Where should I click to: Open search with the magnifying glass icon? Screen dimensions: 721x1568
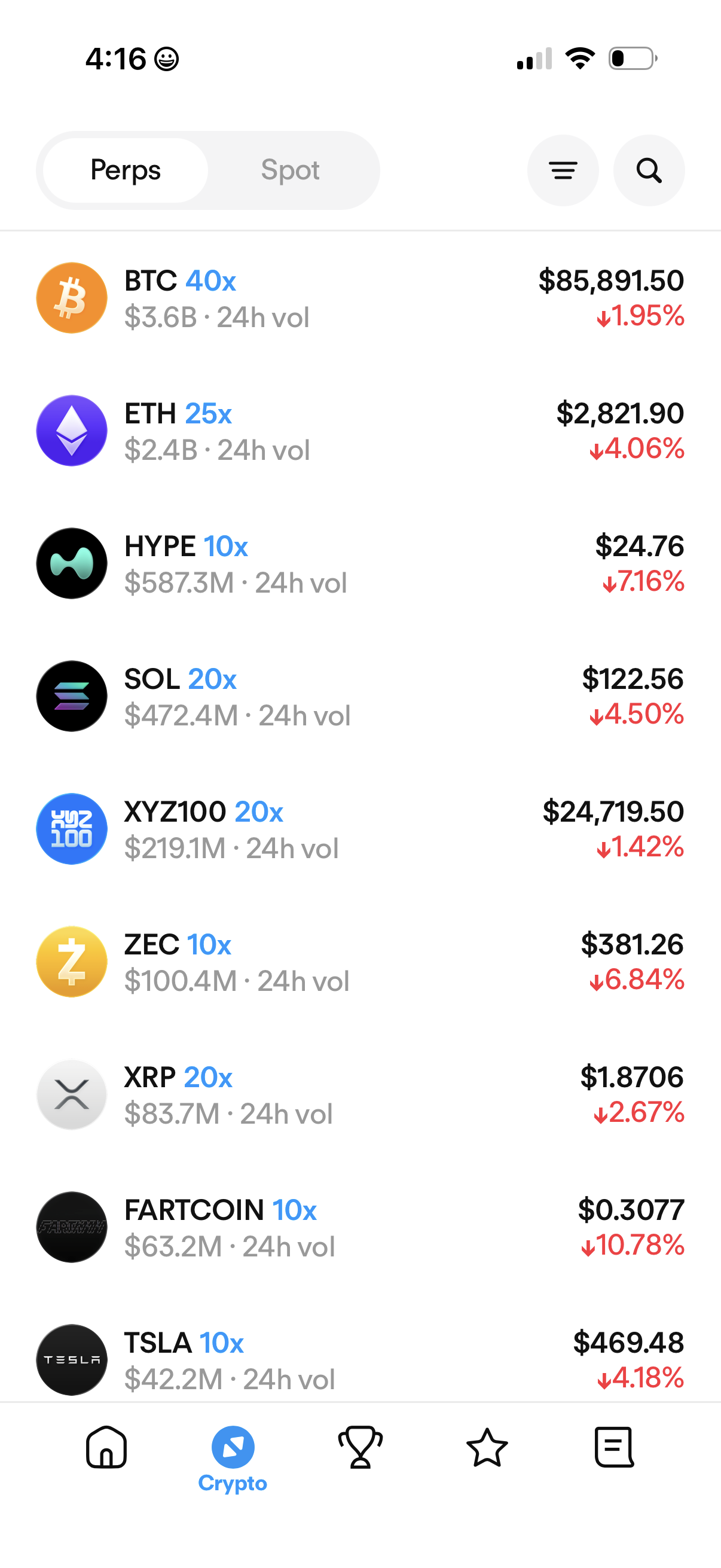pos(649,170)
